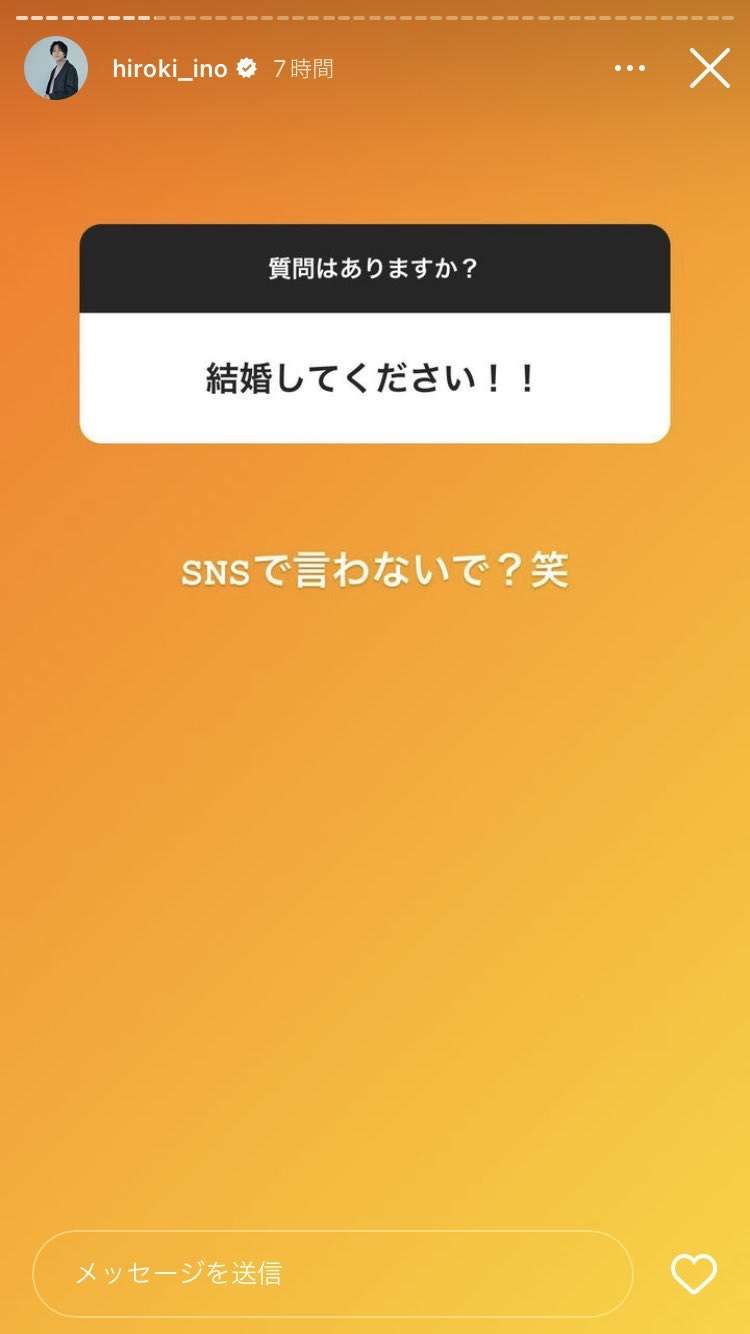The image size is (750, 1334).
Task: Tap the hiroki_ino username
Action: coord(169,68)
